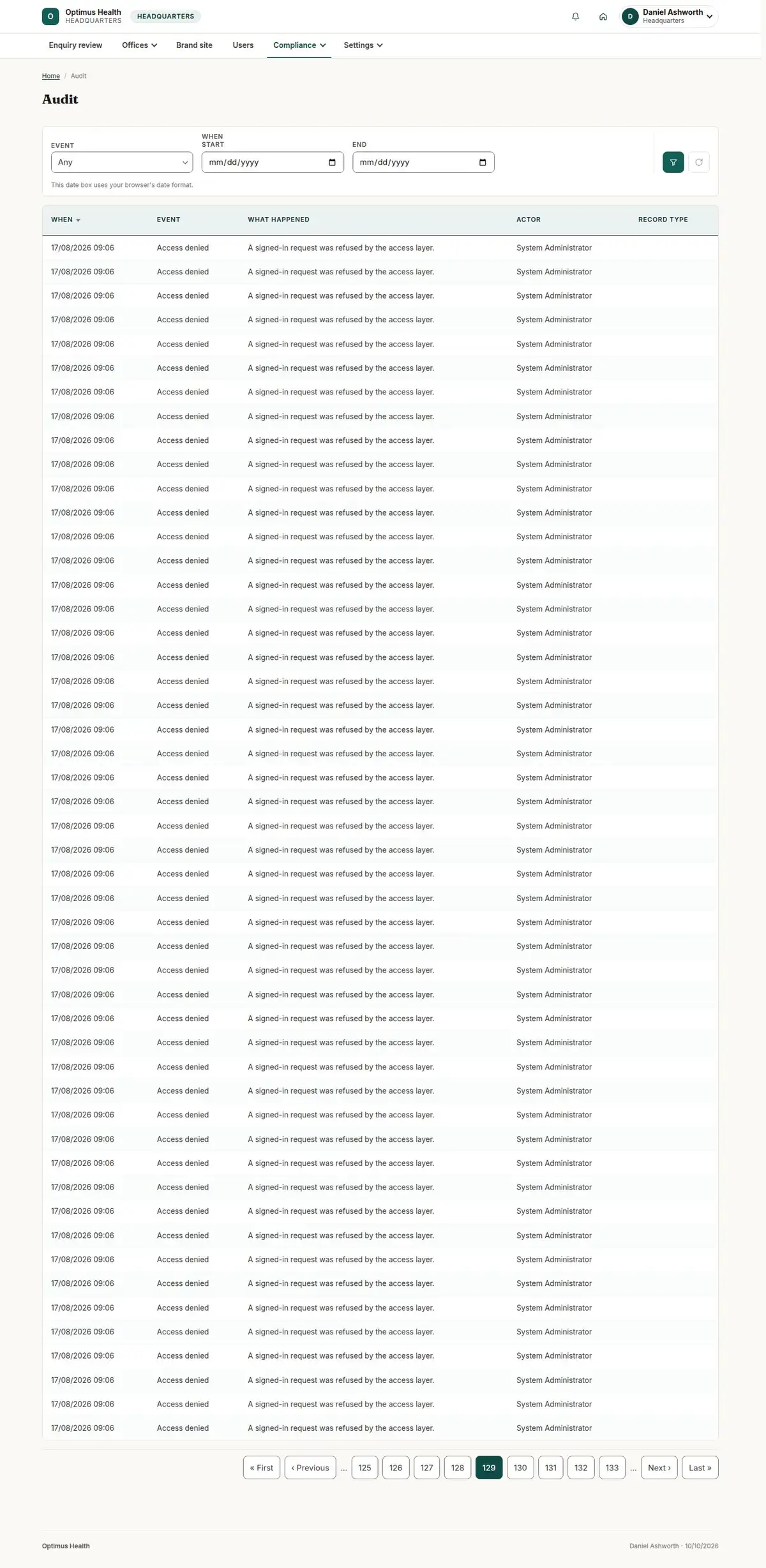Go to Next page
Viewport: 766px width, 1568px height.
point(659,1467)
